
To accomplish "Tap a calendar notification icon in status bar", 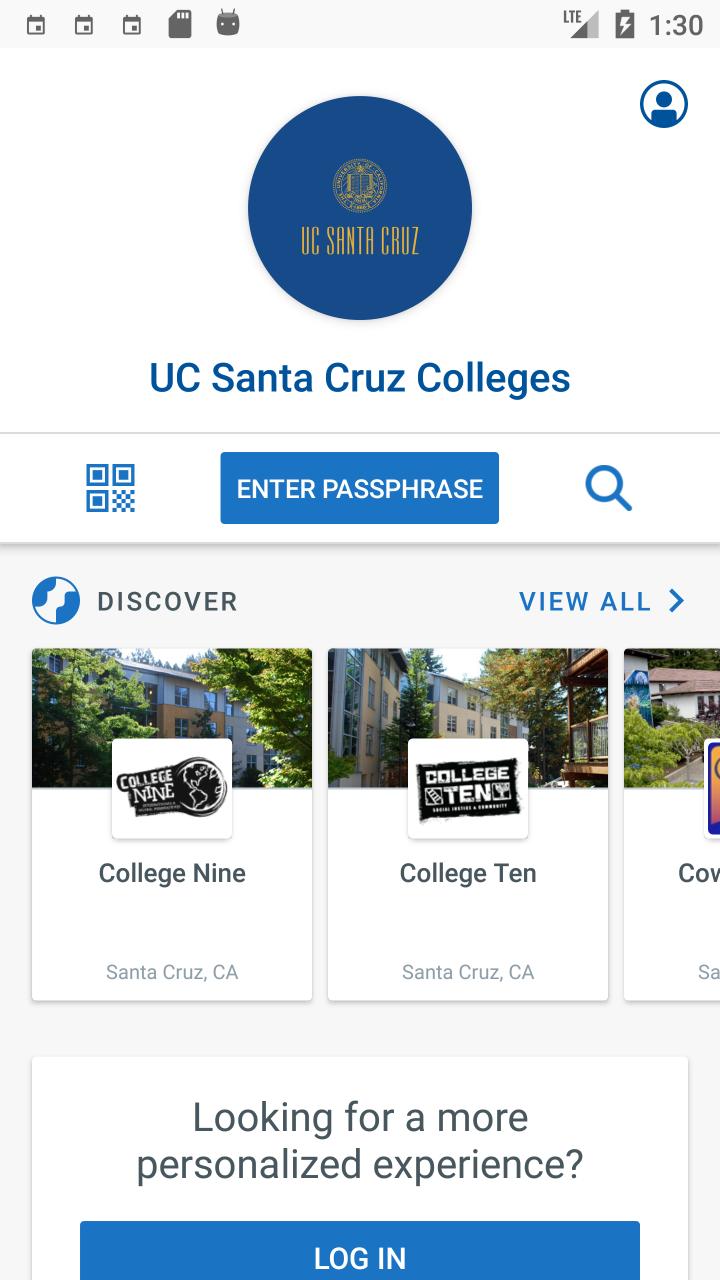I will 37,23.
